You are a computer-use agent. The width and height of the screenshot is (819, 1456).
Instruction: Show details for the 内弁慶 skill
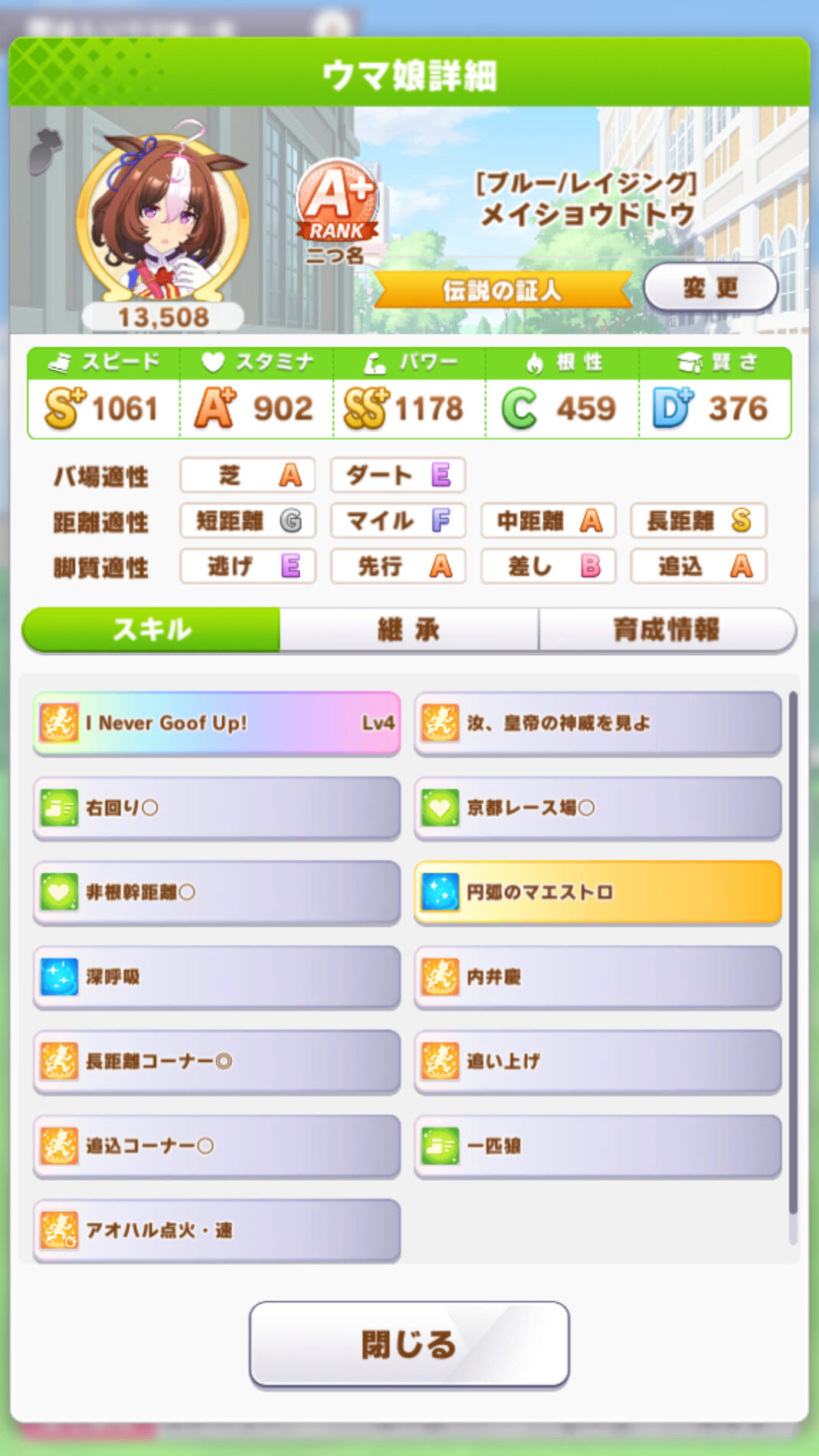coord(598,977)
